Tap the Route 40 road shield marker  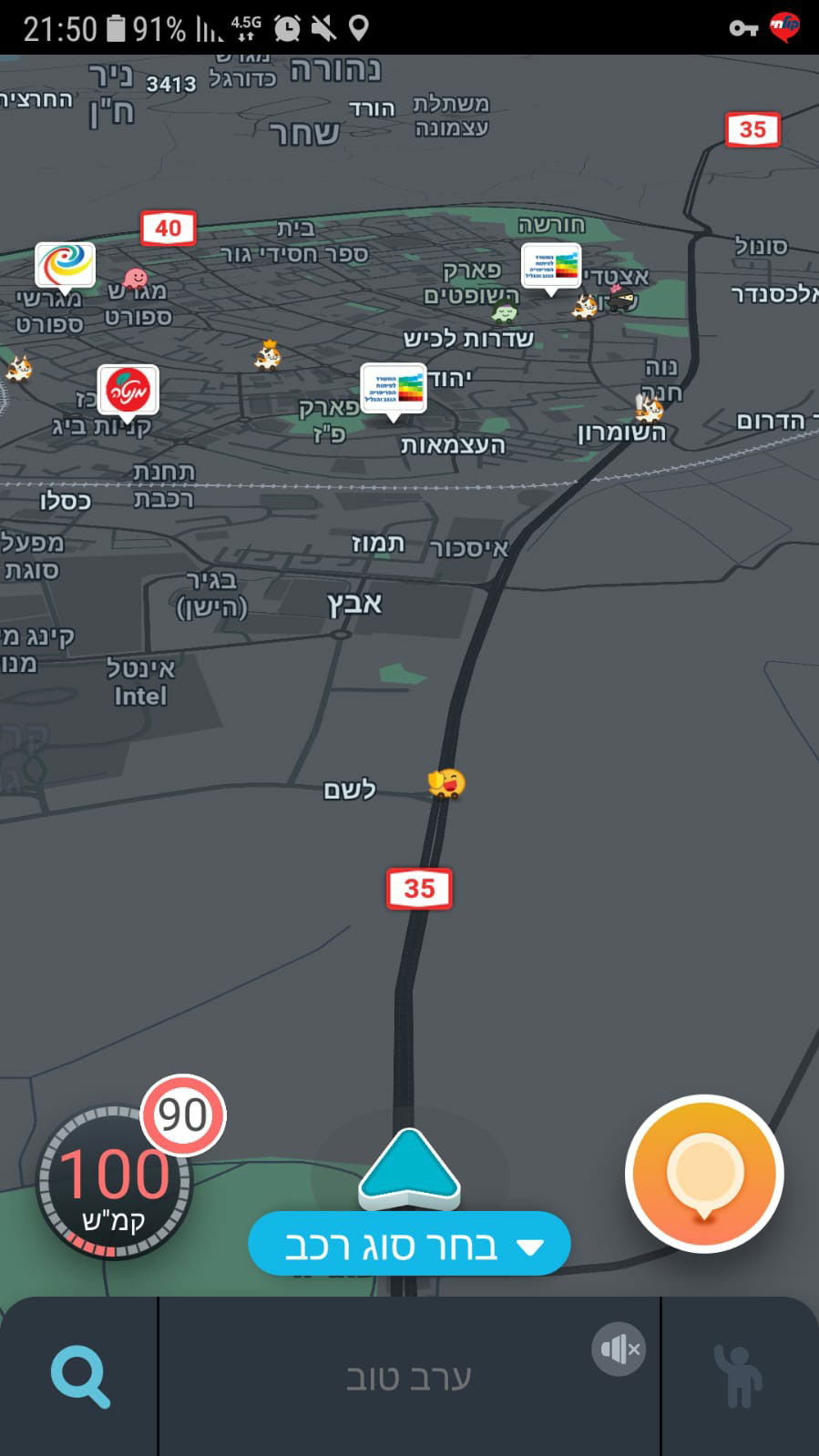coord(168,228)
